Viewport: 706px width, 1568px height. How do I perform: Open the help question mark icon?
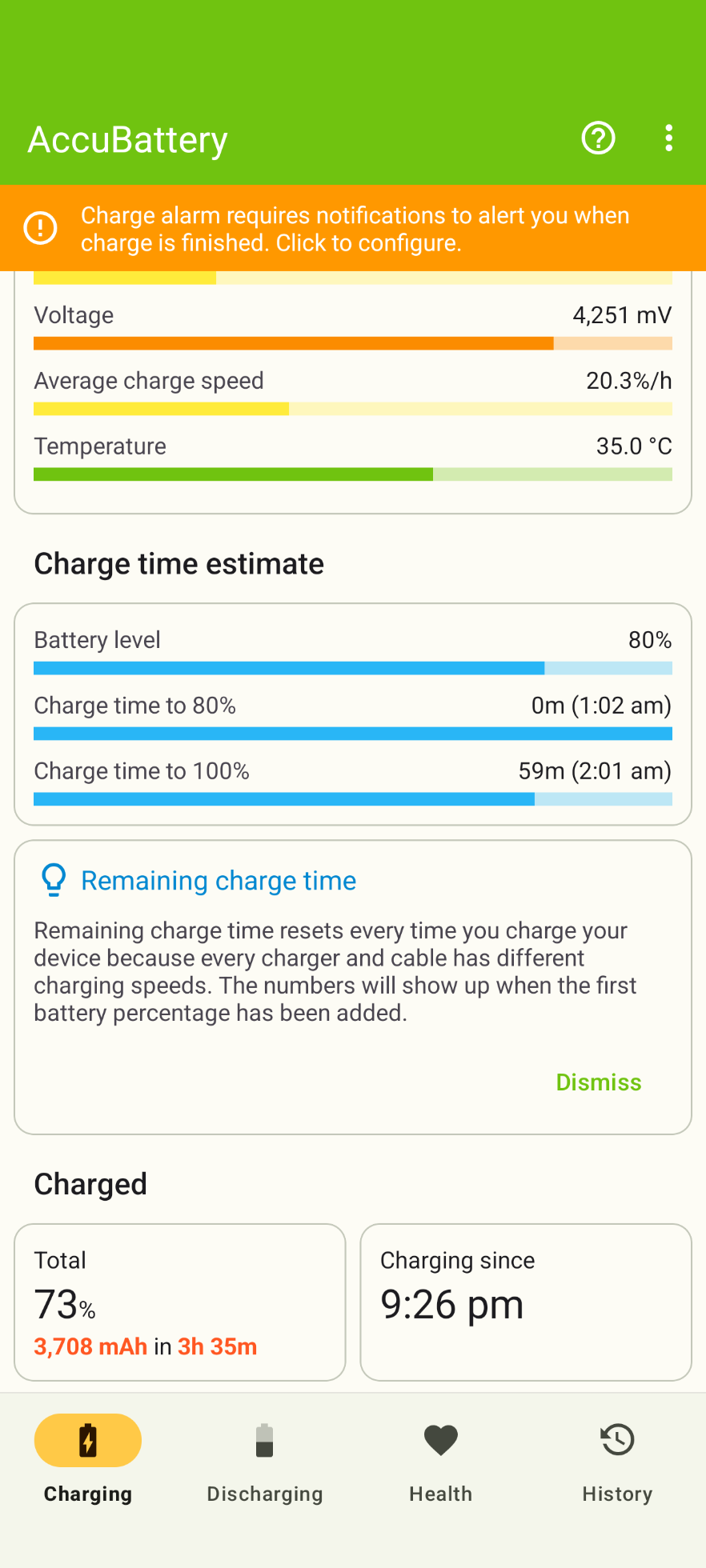(598, 138)
